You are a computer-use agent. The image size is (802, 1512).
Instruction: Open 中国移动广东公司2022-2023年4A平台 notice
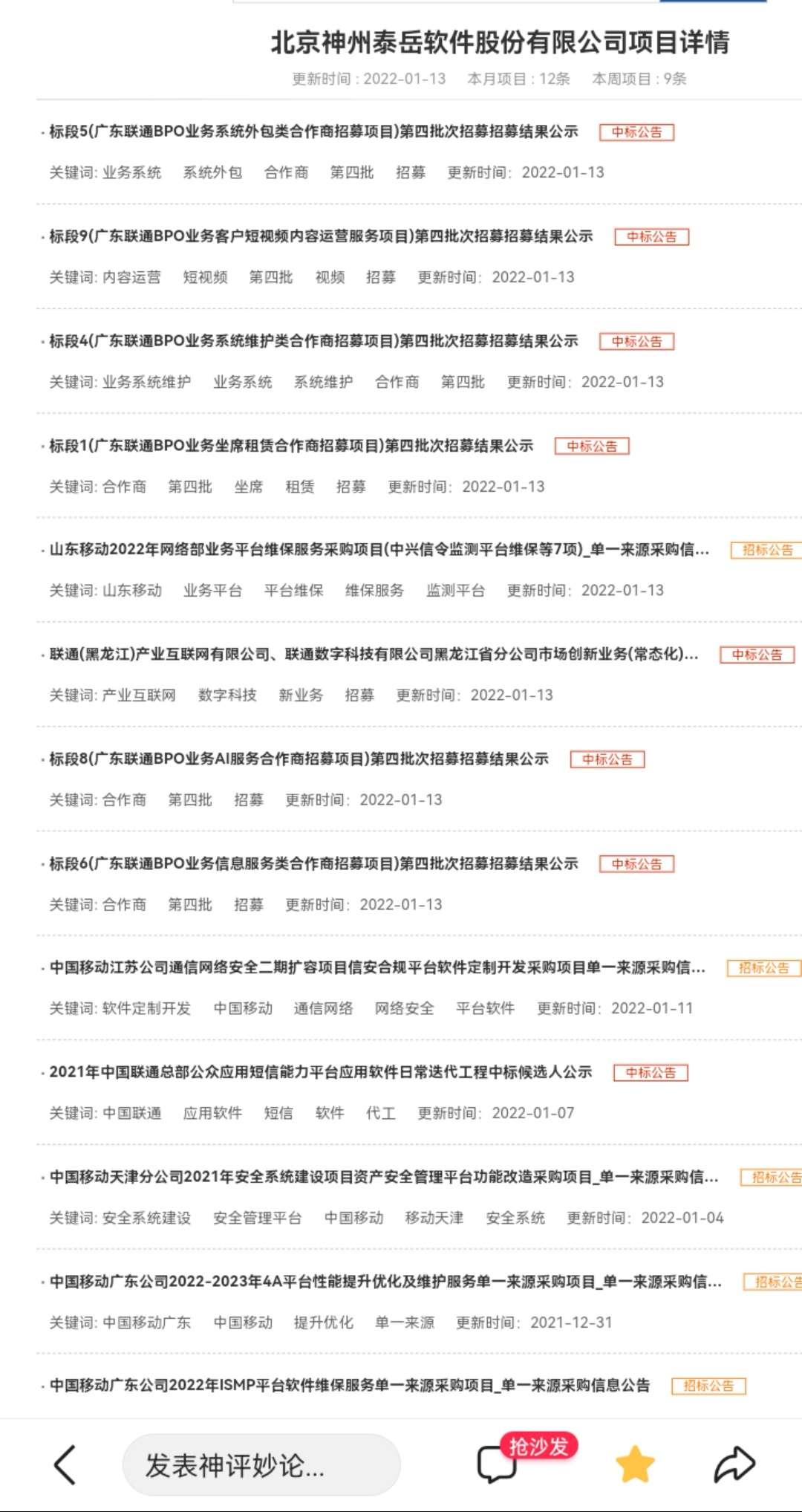click(385, 1282)
